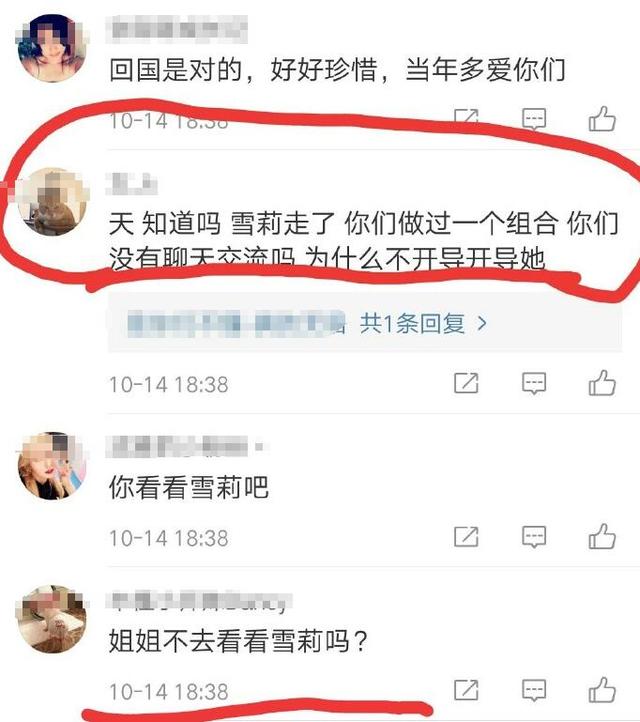Image resolution: width=640 pixels, height=722 pixels.
Task: Like the comment '姐姐不去看看雪莉吗？'
Action: [x=602, y=690]
